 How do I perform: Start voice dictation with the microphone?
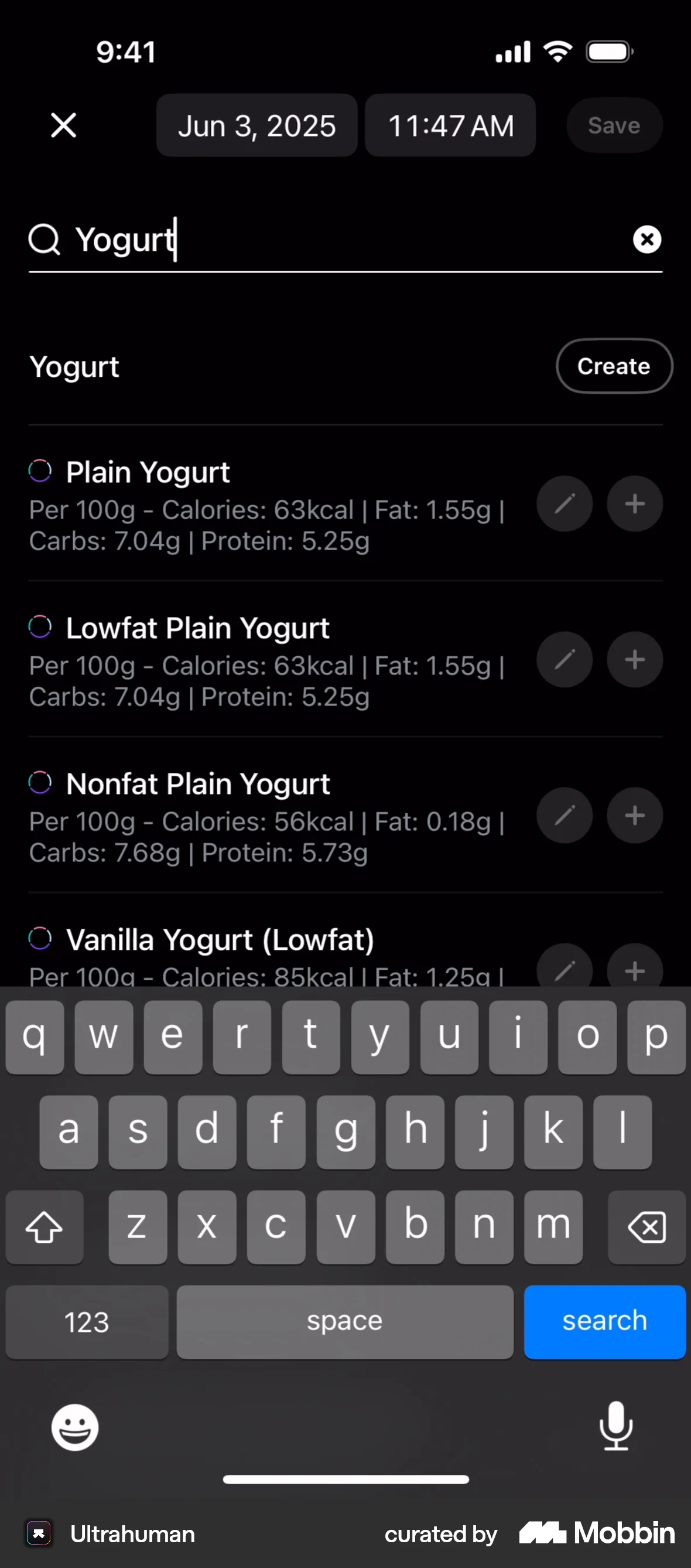click(x=616, y=1427)
